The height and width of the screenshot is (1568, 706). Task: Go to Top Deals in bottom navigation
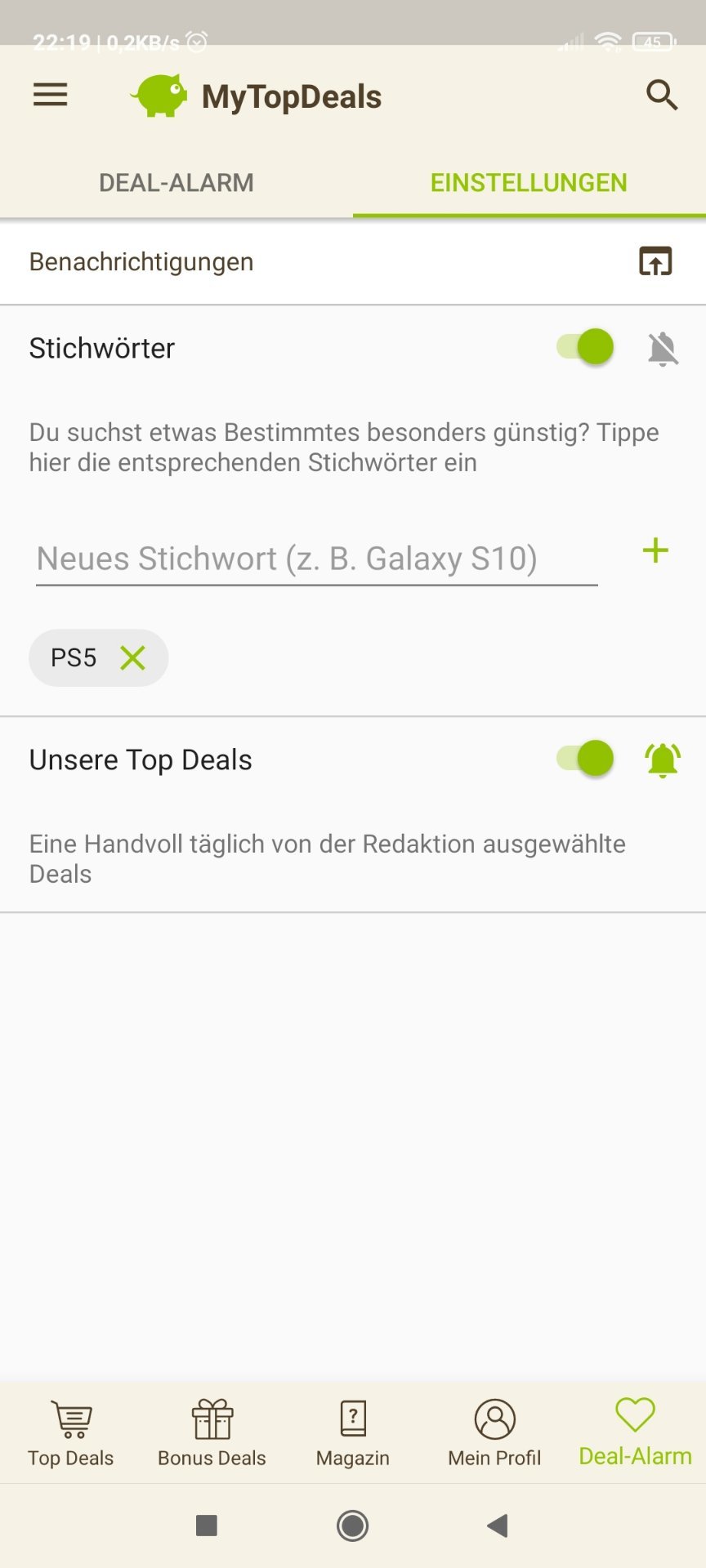click(x=71, y=1433)
